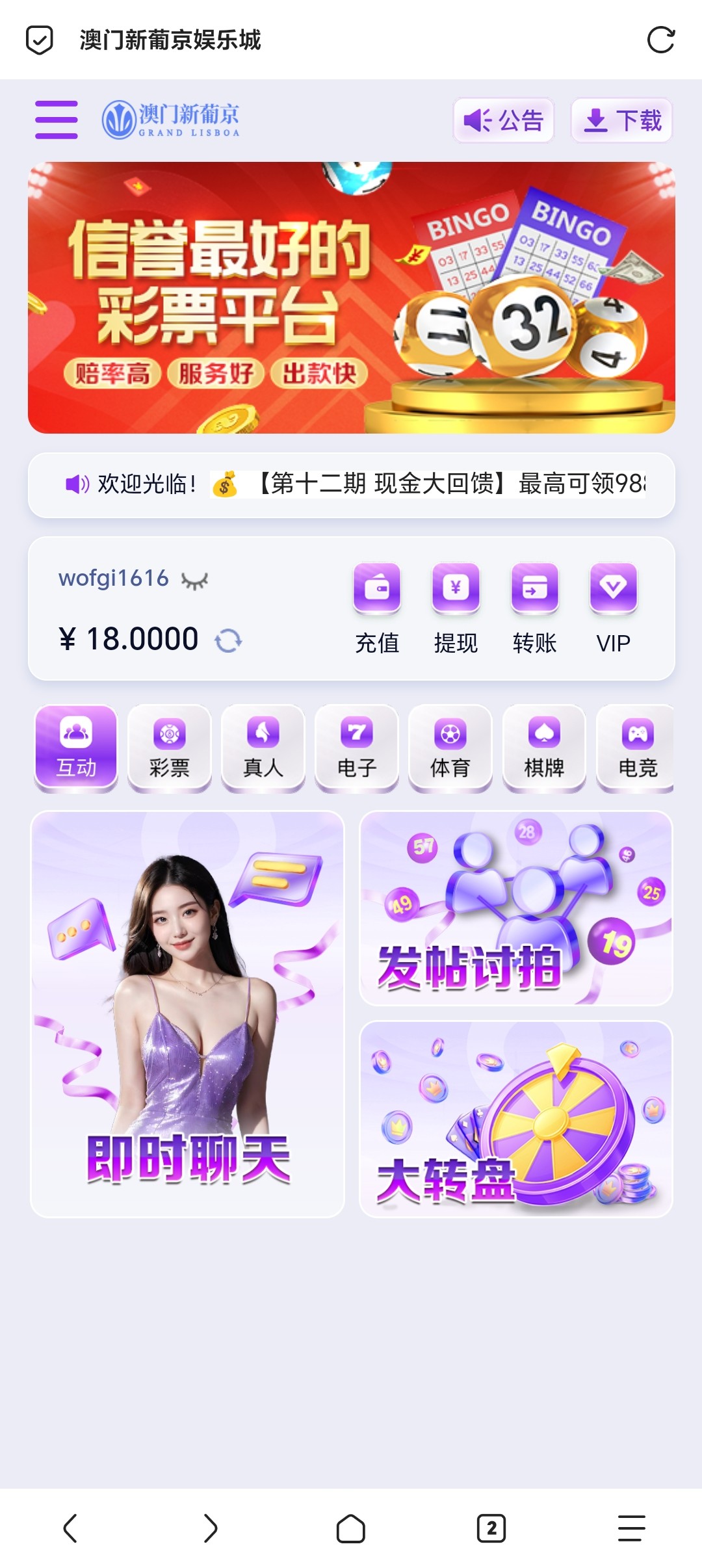The width and height of the screenshot is (702, 1568).
Task: Tap the 下载 download button
Action: 621,120
